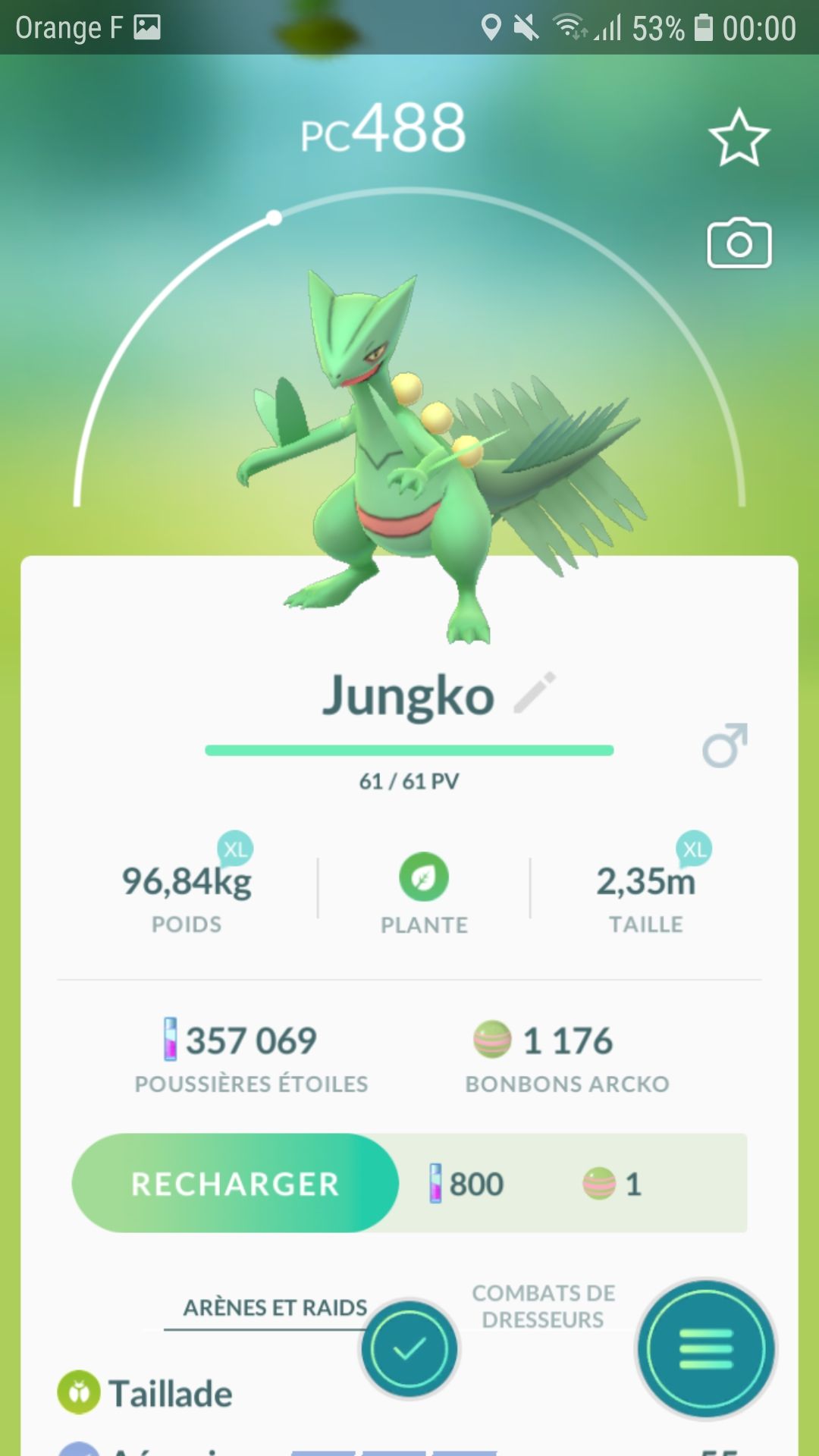
Task: Switch to Arènes et Raids moves tab
Action: pos(275,1307)
